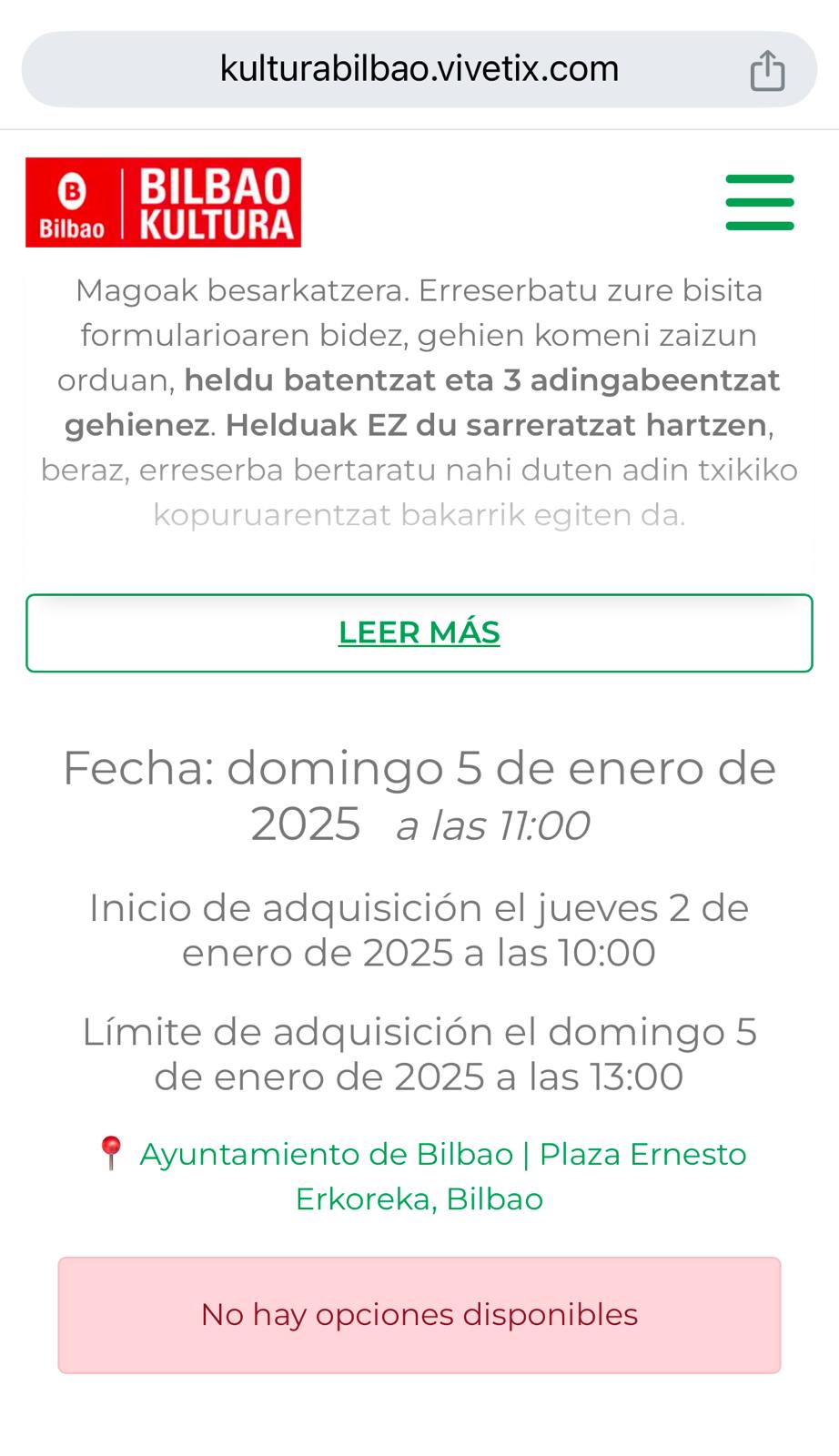The image size is (839, 1456).
Task: Tap the Bilbao Kultura logo
Action: coord(164,202)
